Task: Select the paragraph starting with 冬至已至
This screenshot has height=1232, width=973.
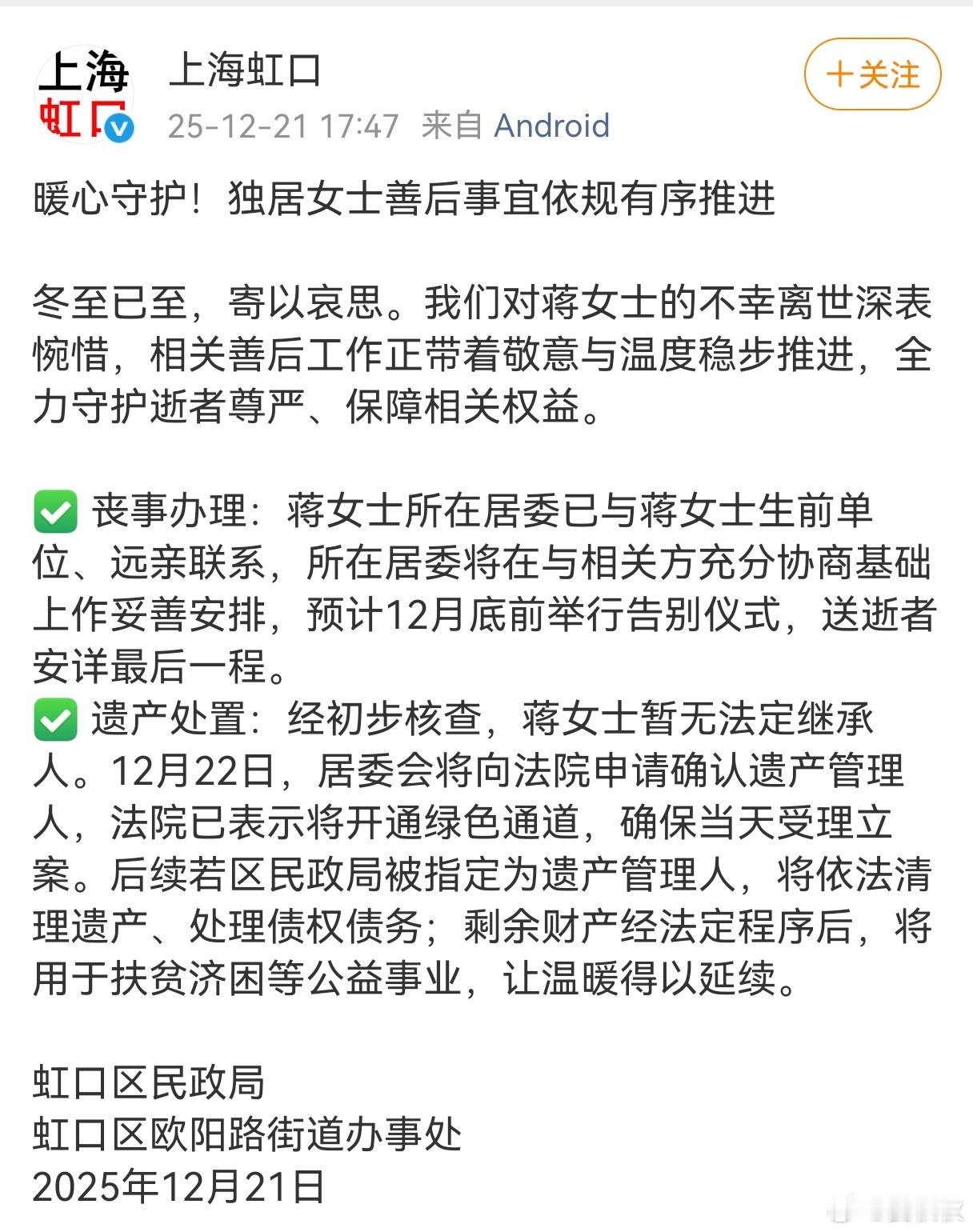Action: [480, 352]
